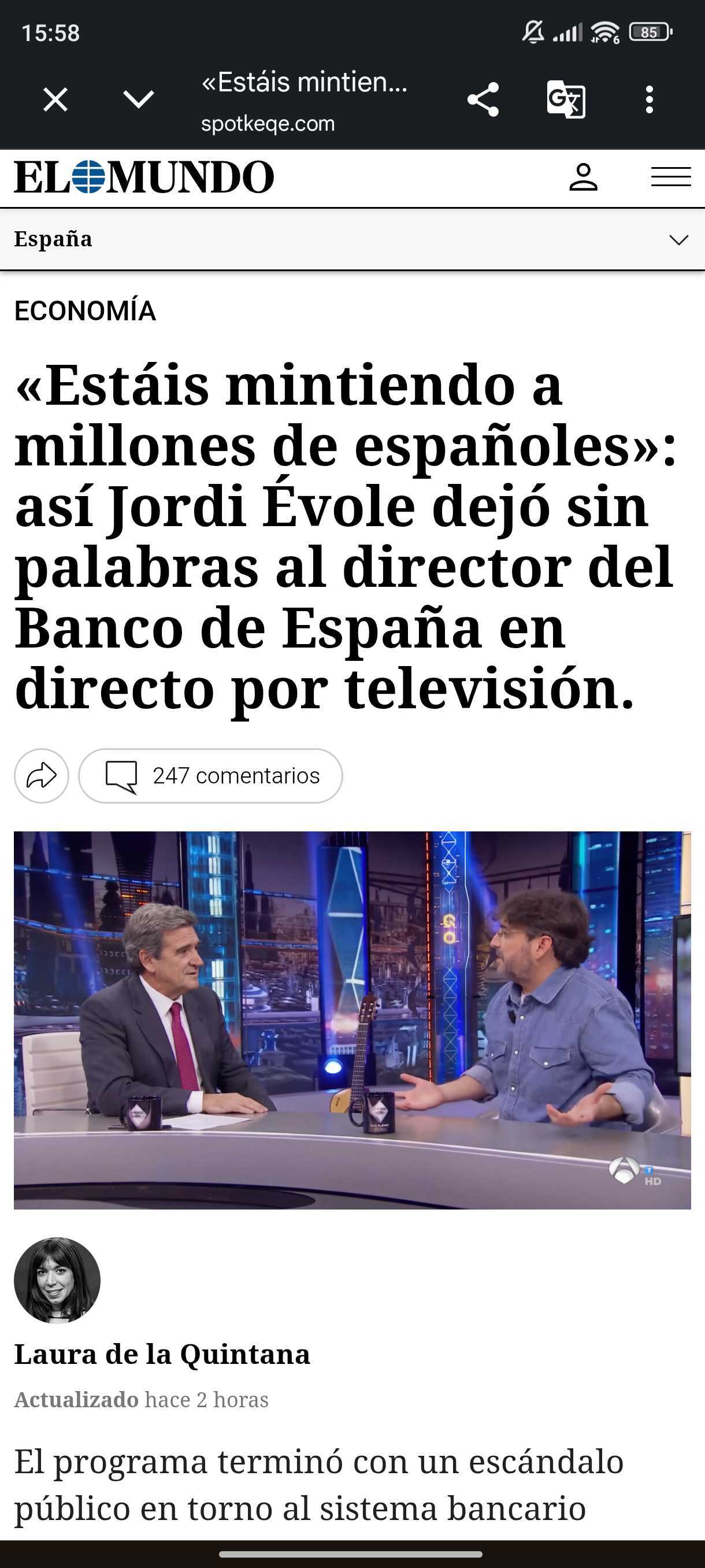The height and width of the screenshot is (1568, 705).
Task: View author Laura de la Quintana's profile
Action: [162, 1354]
